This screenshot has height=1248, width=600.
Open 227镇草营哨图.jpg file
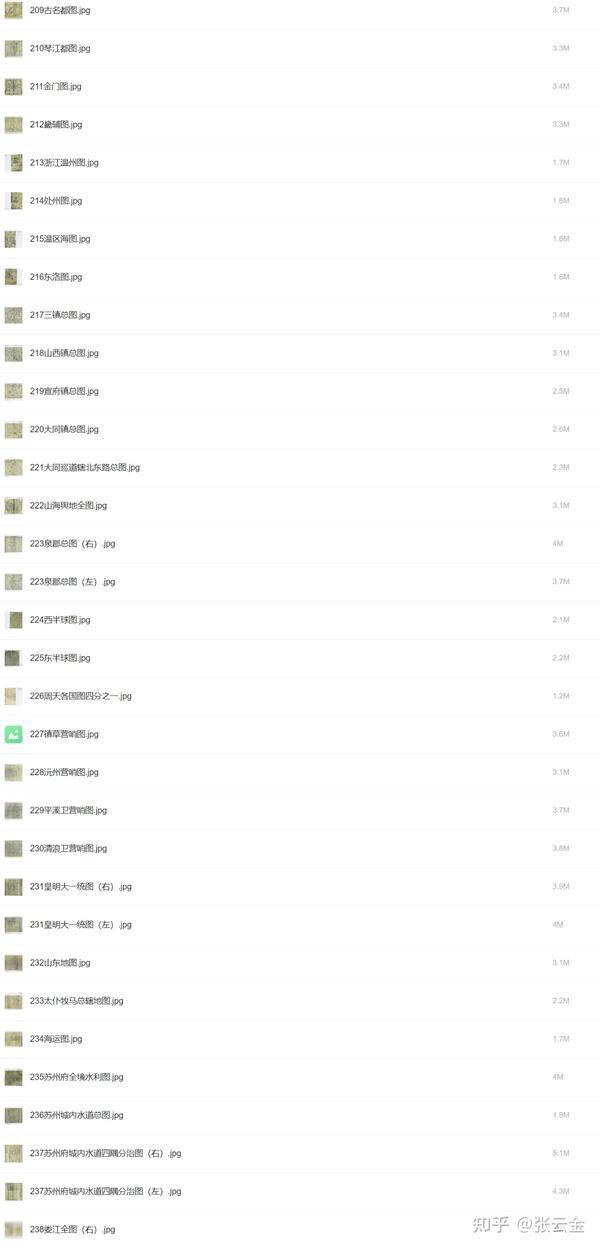click(x=64, y=734)
